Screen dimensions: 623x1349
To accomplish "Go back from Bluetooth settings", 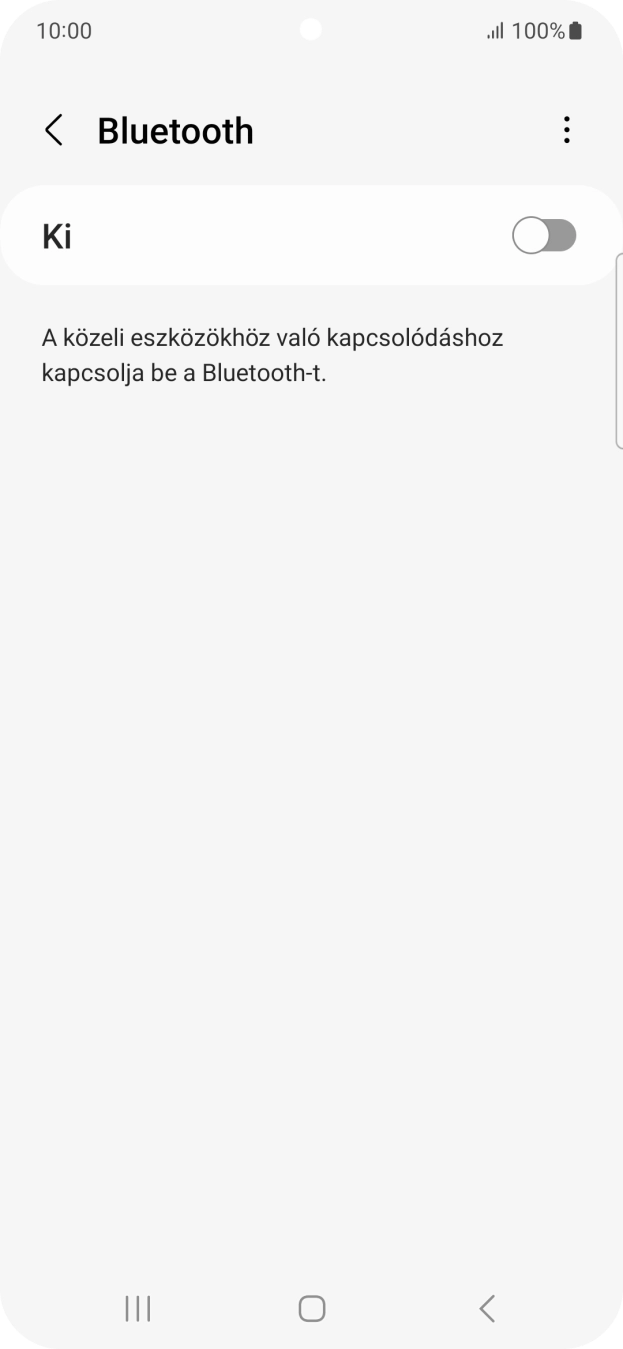I will [54, 130].
